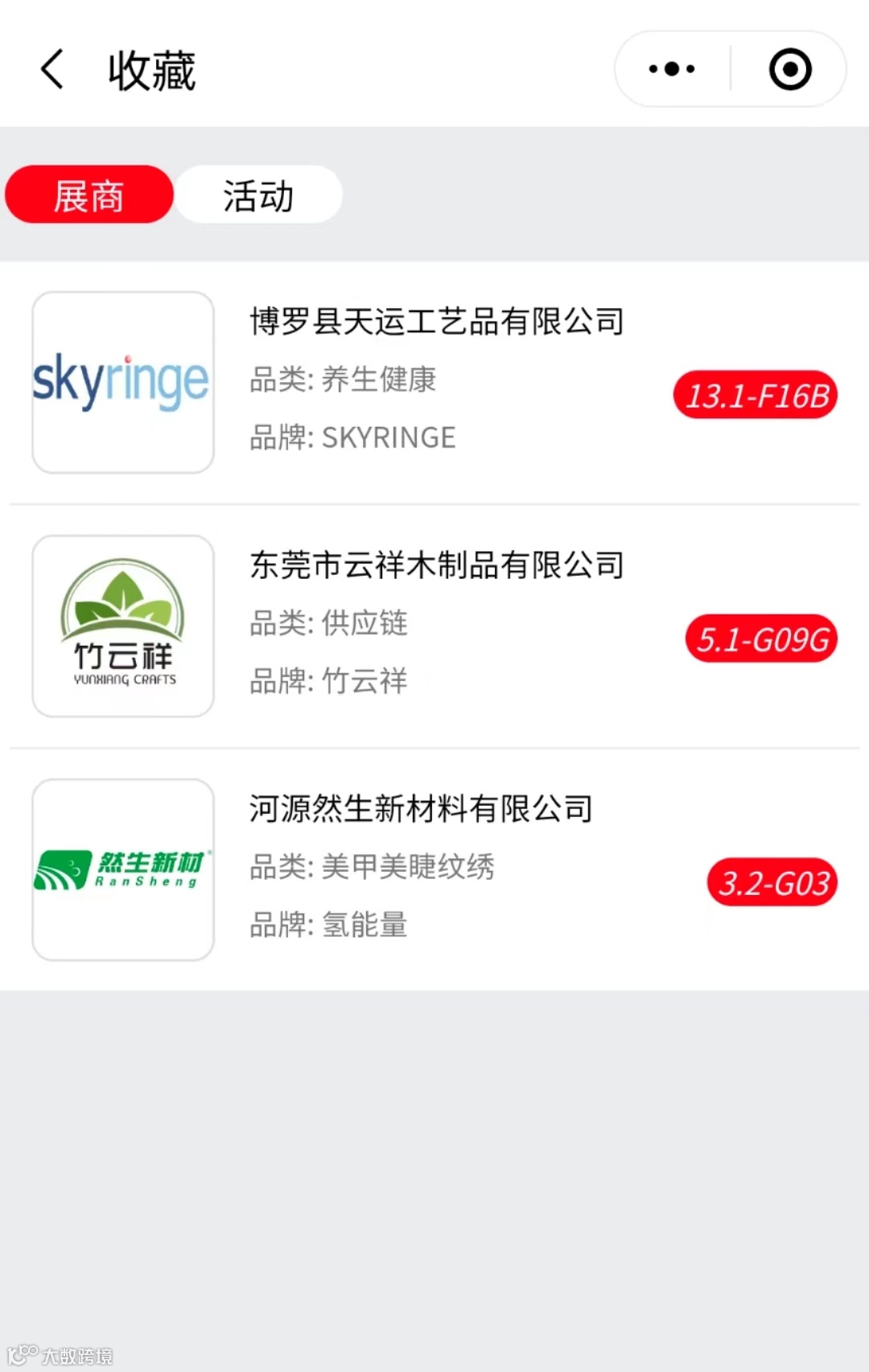Go back from the 收藏 page
Screen dimensions: 869x1372
tap(52, 69)
